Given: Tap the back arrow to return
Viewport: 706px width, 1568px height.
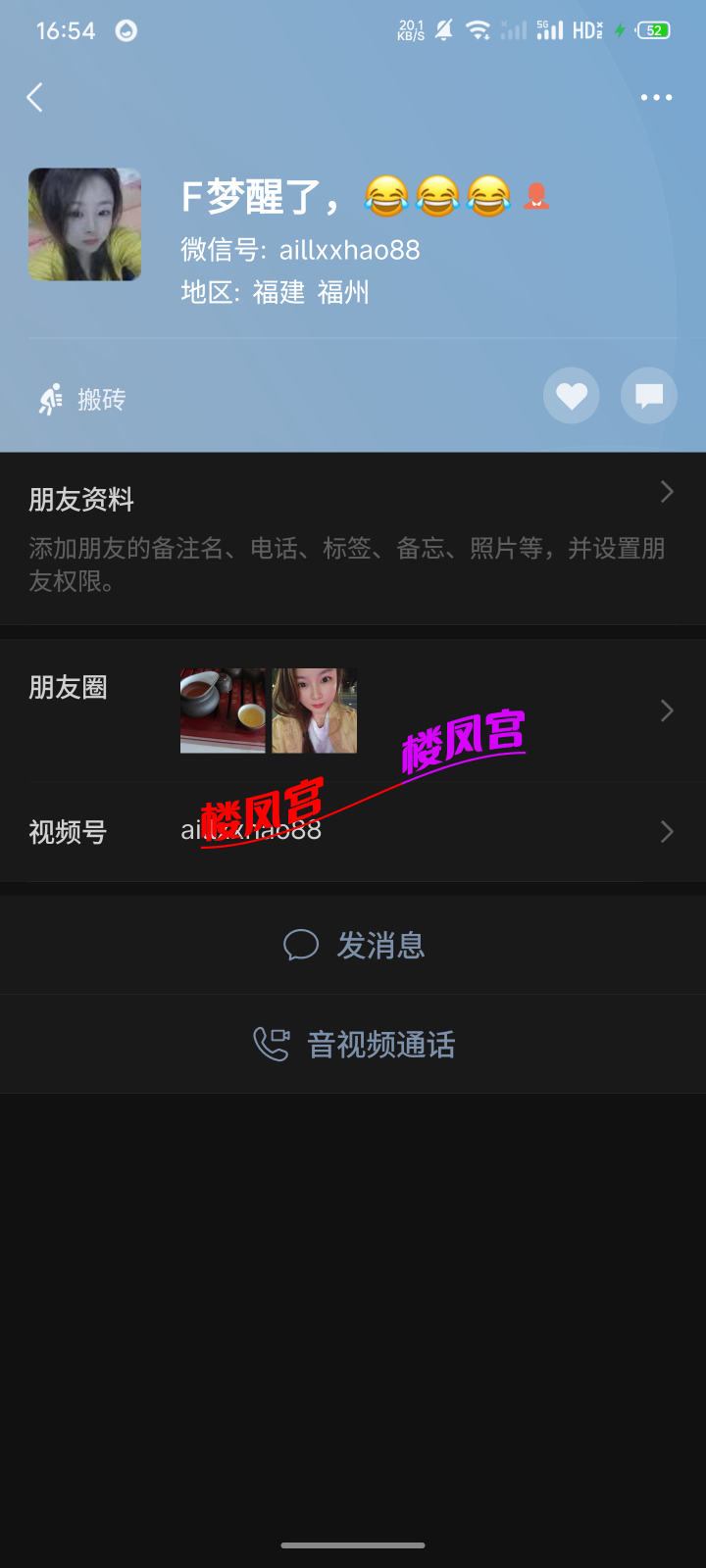Looking at the screenshot, I should 35,97.
